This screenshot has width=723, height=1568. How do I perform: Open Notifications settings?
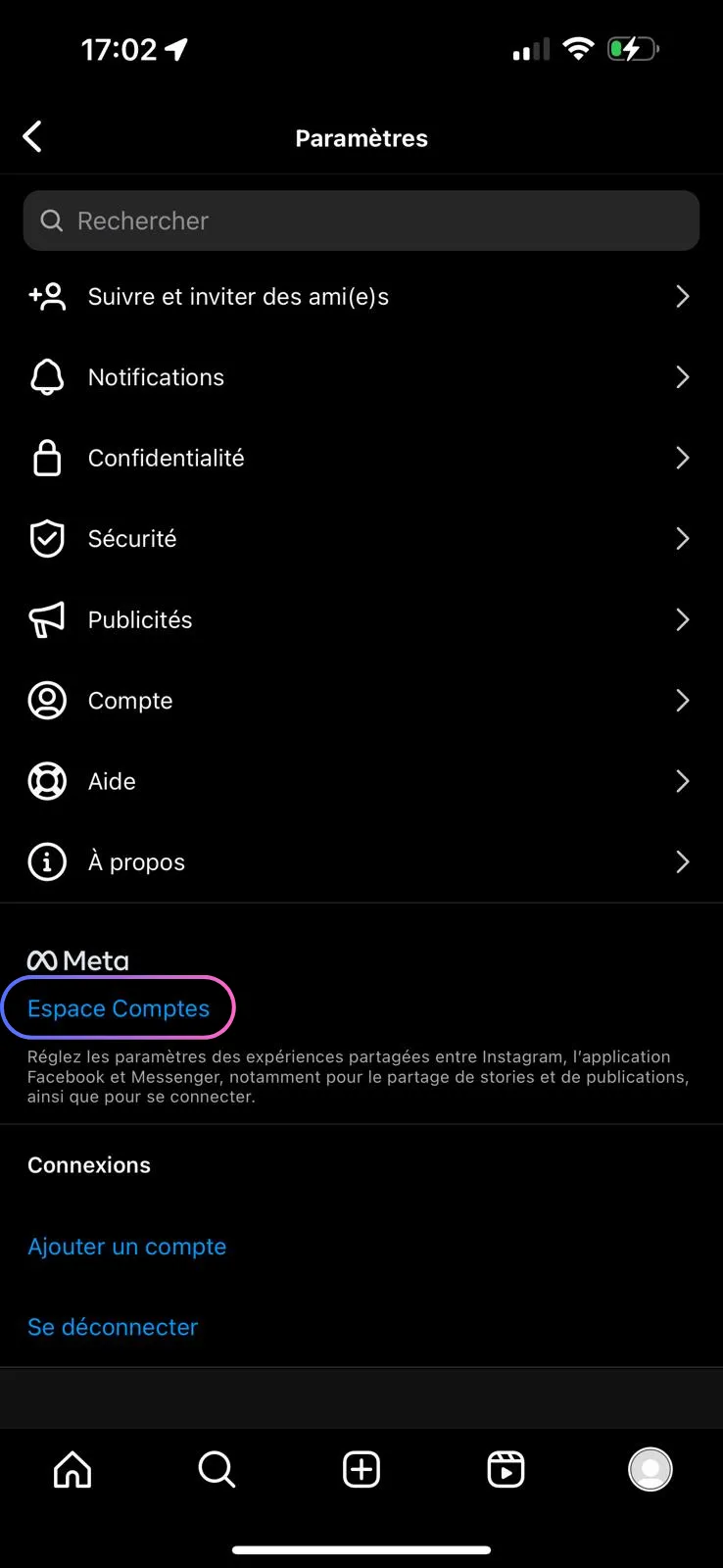pyautogui.click(x=157, y=377)
